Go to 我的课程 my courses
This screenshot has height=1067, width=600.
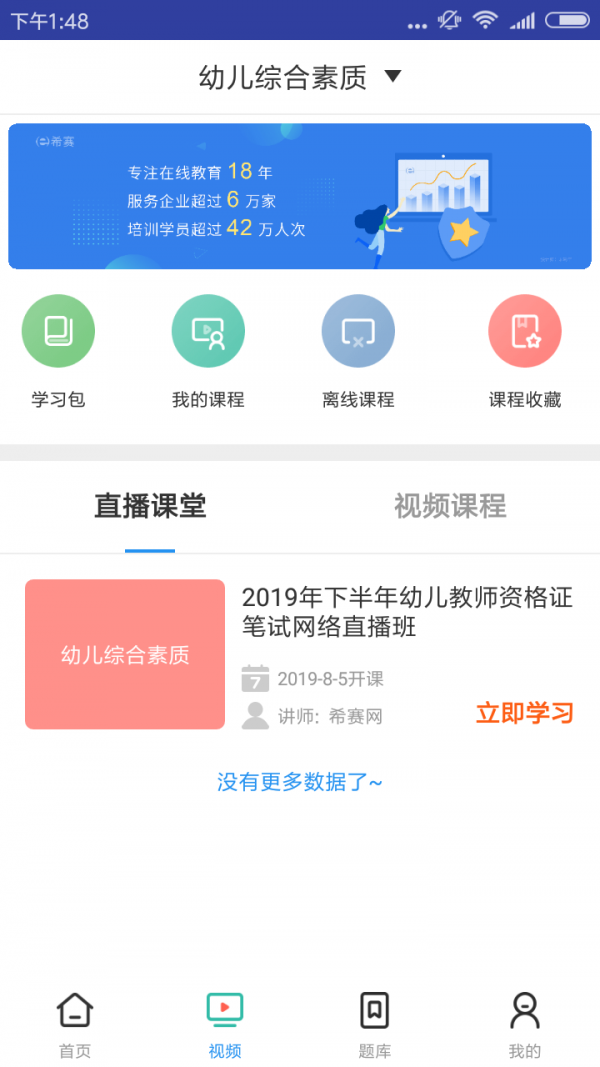click(x=208, y=352)
